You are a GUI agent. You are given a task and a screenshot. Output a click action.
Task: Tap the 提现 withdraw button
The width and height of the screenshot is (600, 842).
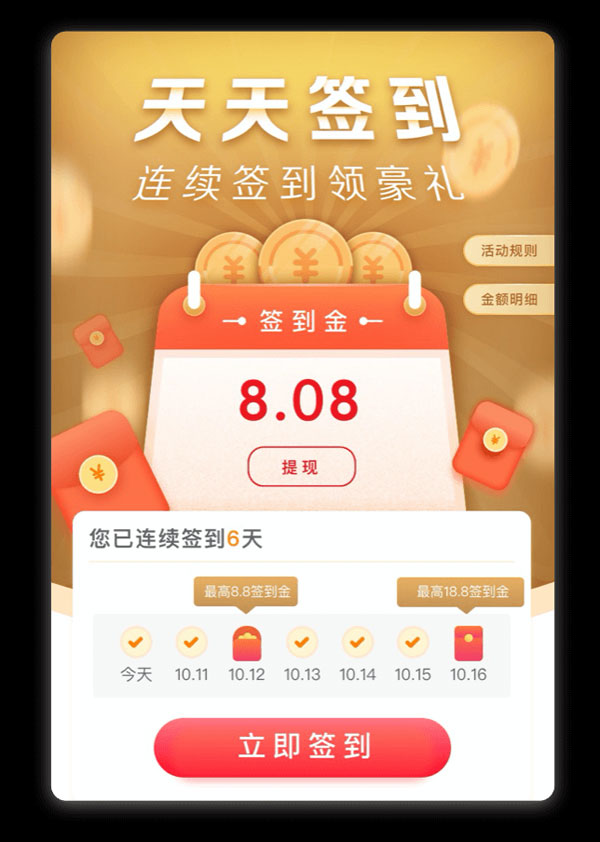pos(301,467)
